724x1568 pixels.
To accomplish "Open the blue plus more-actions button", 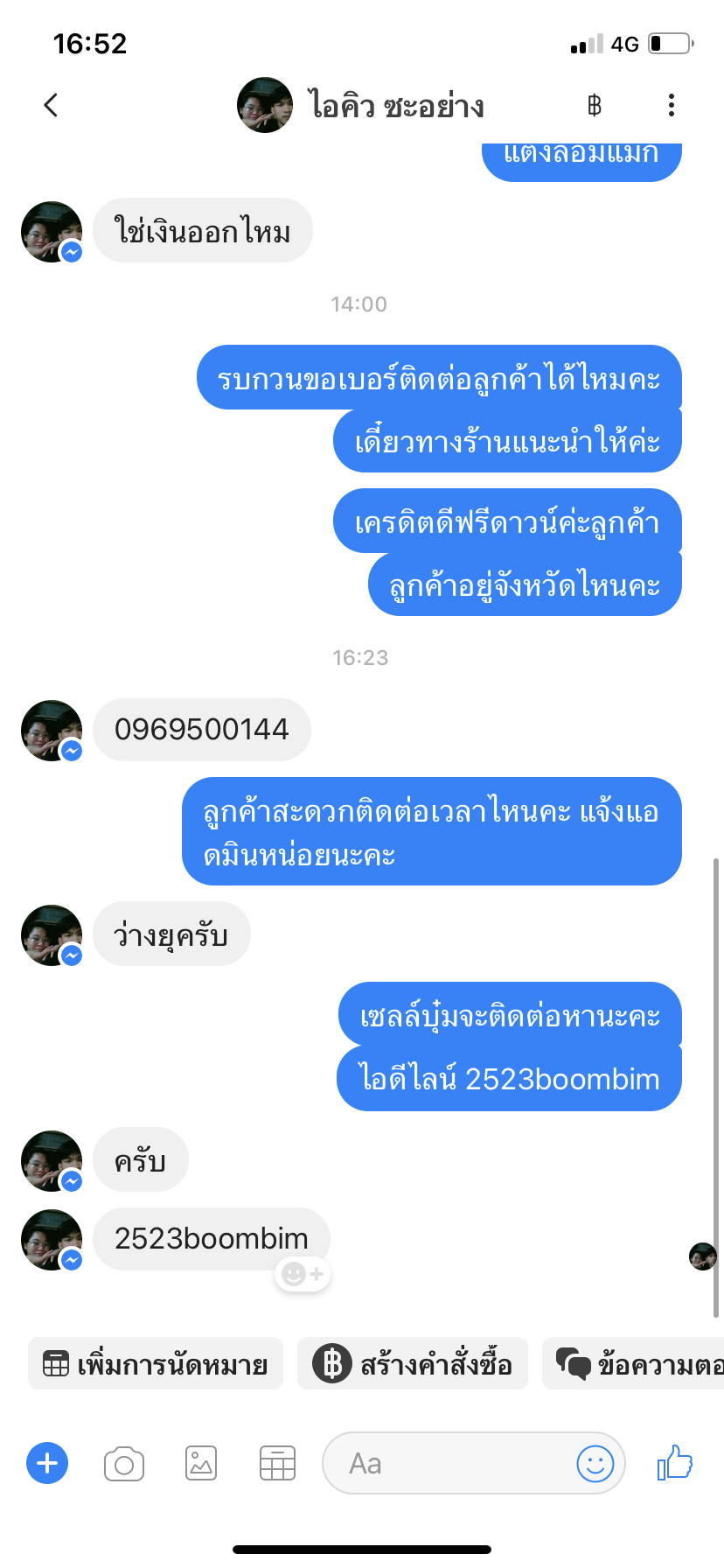I will pos(47,1463).
